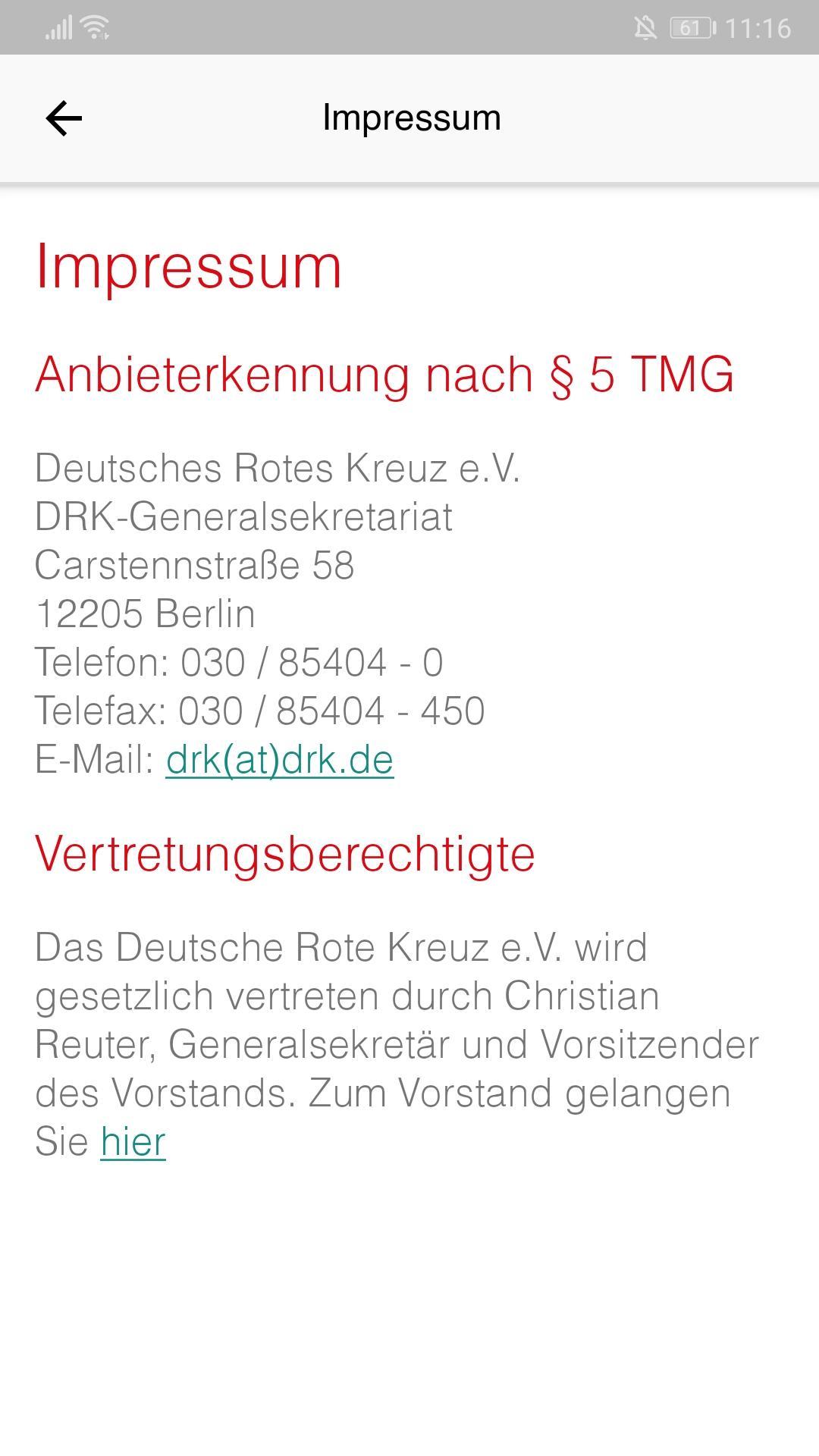Screen dimensions: 819x1456
Task: Go back from the Impressum page
Action: (64, 118)
